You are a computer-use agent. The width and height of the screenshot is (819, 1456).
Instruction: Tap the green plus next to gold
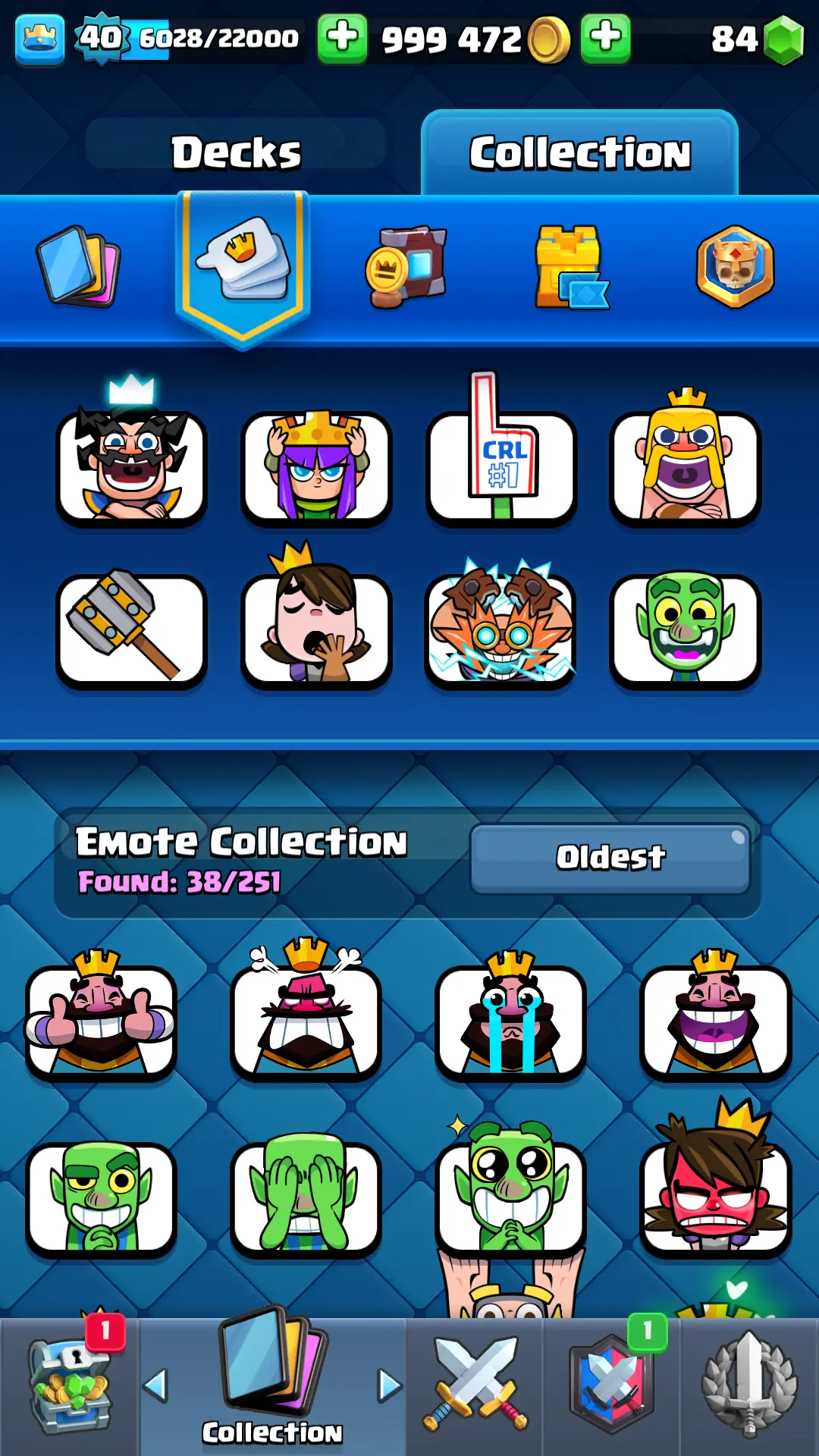(x=342, y=38)
